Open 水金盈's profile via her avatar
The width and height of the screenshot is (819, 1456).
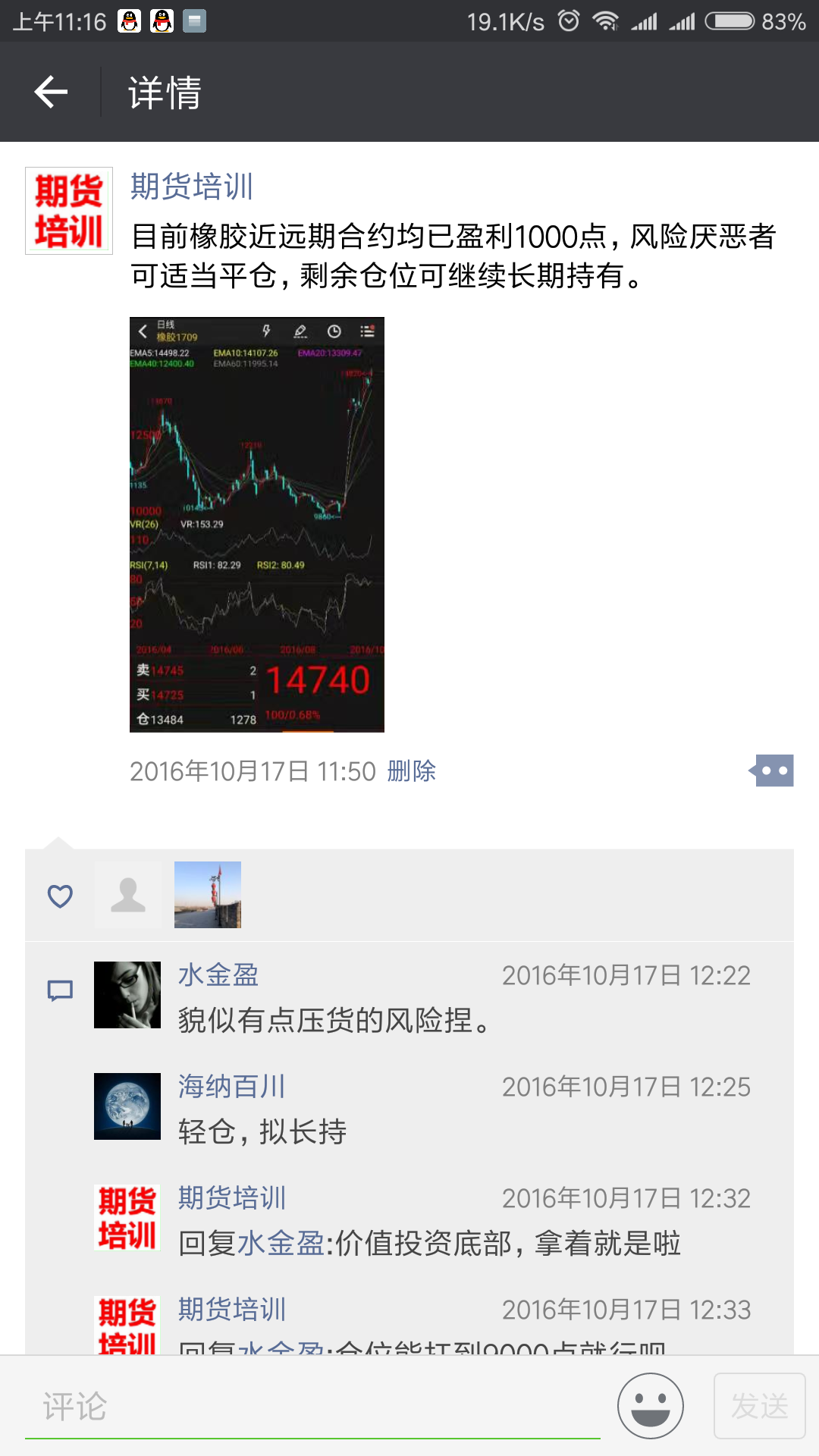[127, 995]
